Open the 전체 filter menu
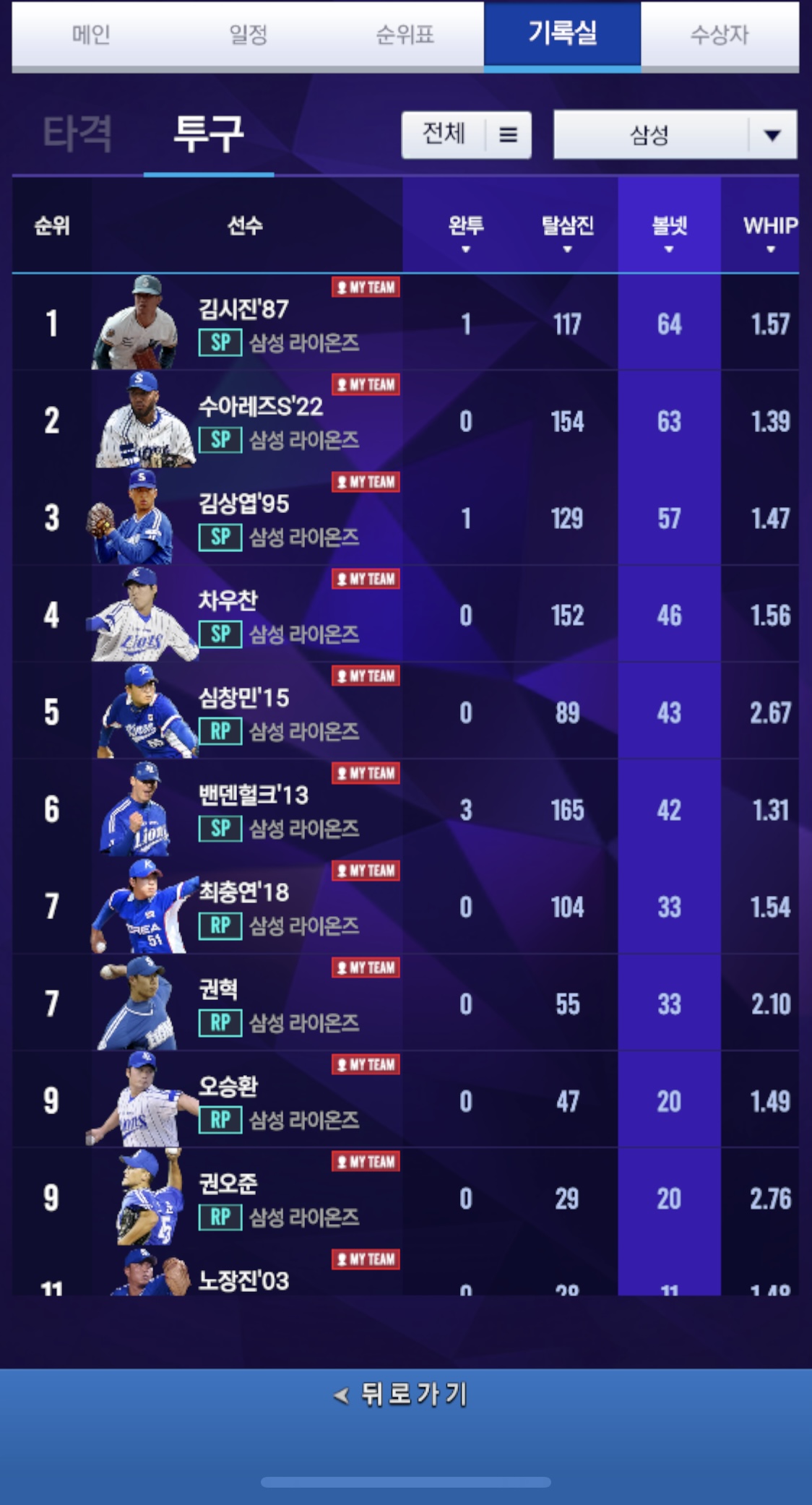Image resolution: width=812 pixels, height=1505 pixels. (x=466, y=134)
